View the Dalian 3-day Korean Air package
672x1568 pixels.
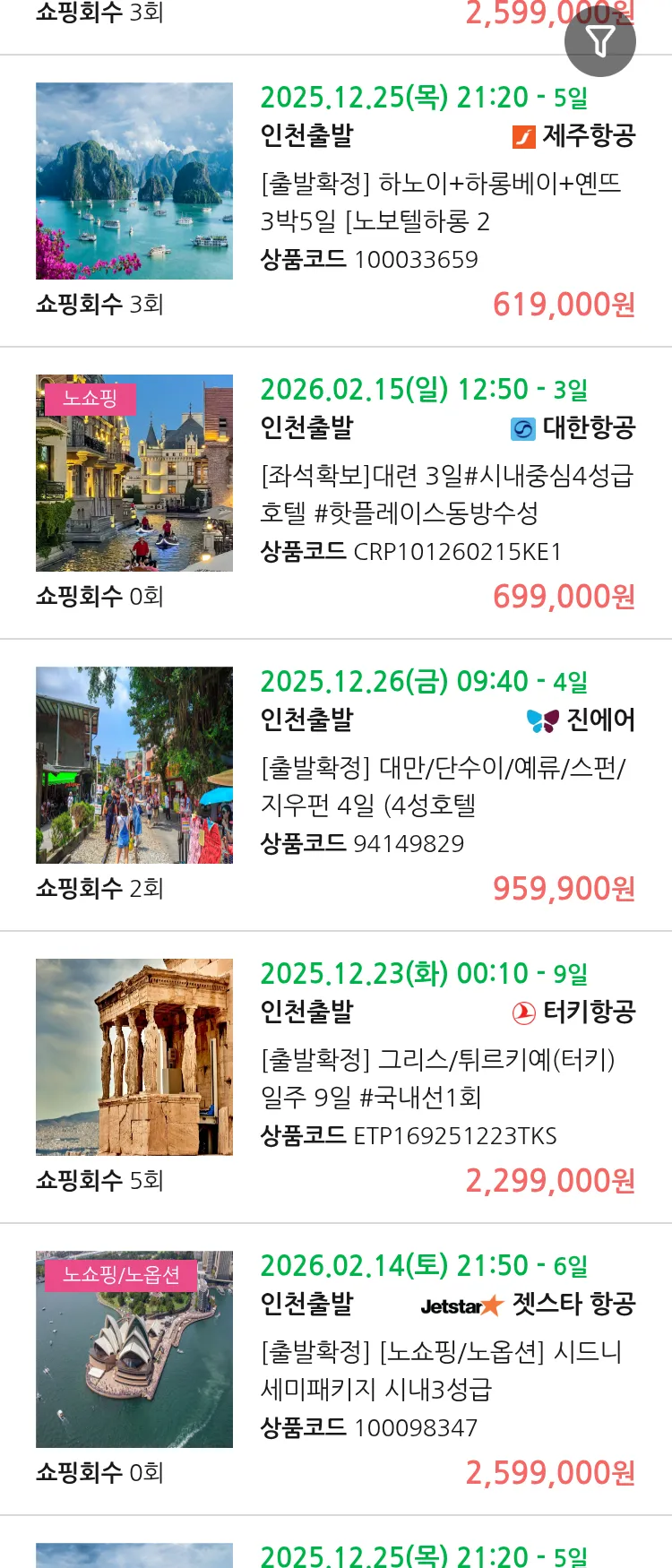point(445,494)
